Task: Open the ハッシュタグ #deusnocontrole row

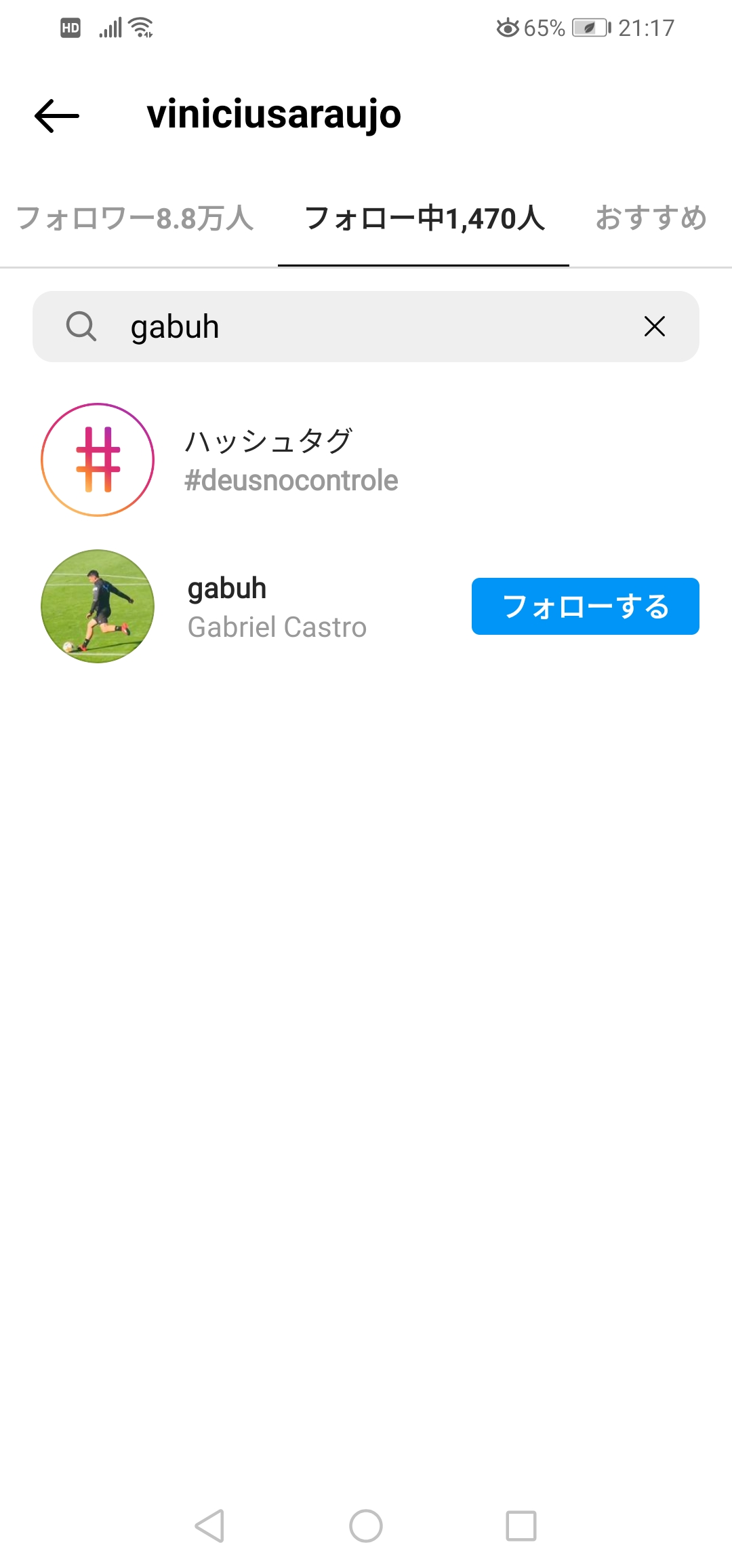Action: click(291, 460)
